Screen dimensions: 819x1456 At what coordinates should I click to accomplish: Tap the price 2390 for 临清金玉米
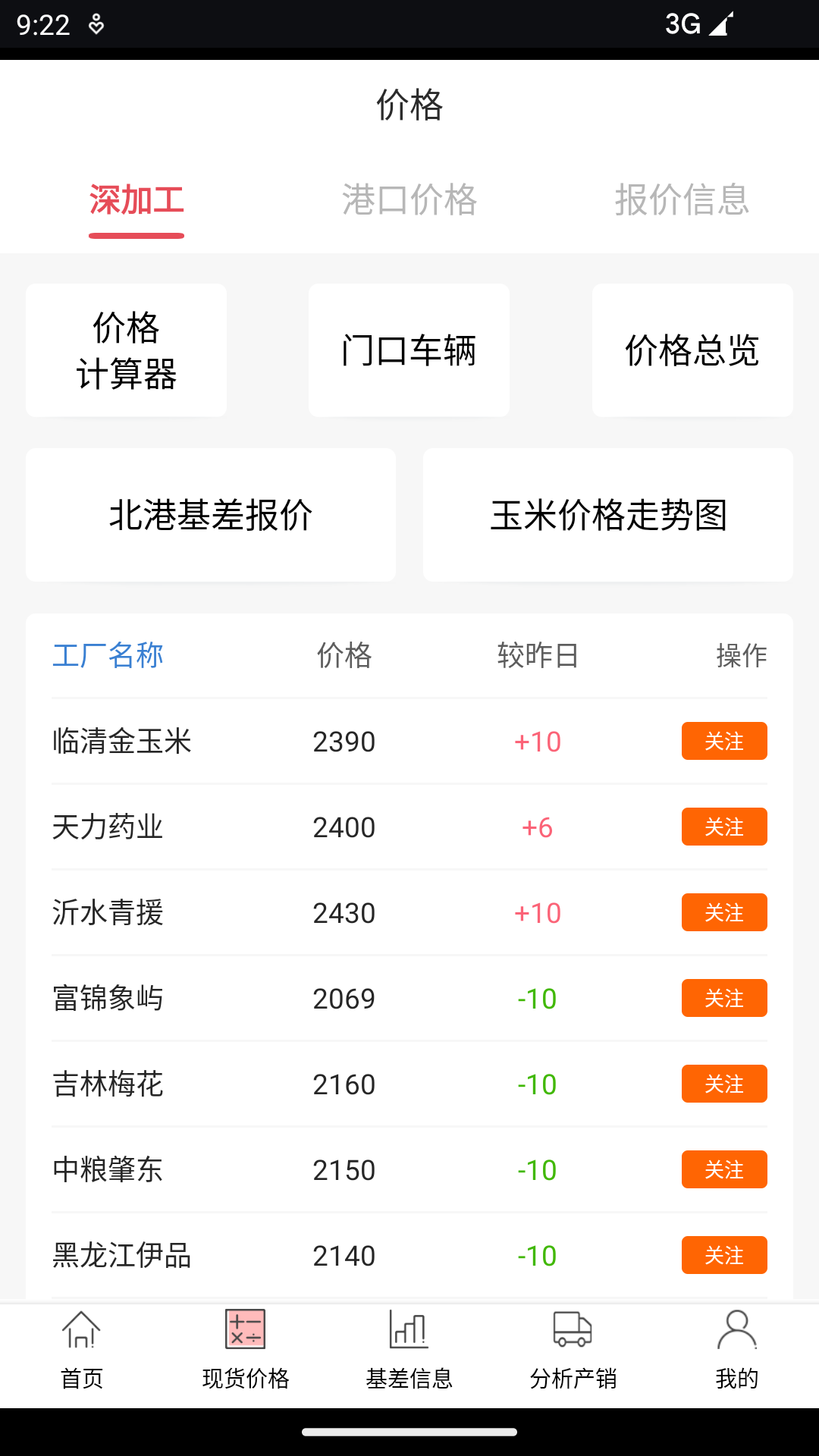(345, 742)
